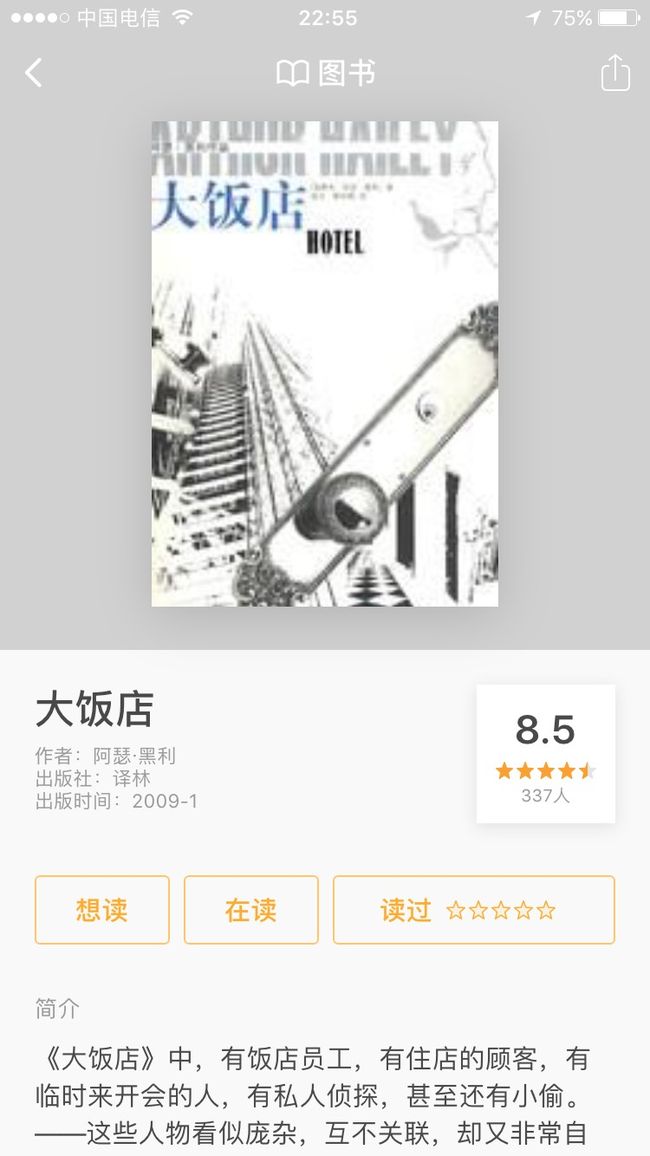650x1156 pixels.
Task: Go back using the top-left arrow
Action: pyautogui.click(x=33, y=73)
